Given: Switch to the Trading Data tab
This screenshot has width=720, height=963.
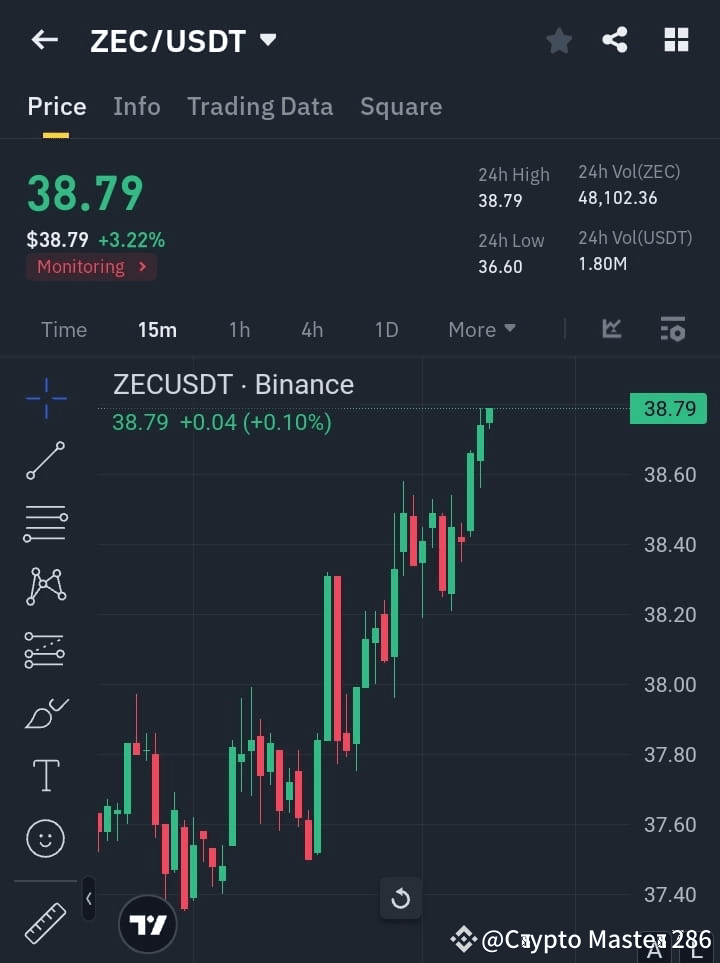Looking at the screenshot, I should click(260, 106).
